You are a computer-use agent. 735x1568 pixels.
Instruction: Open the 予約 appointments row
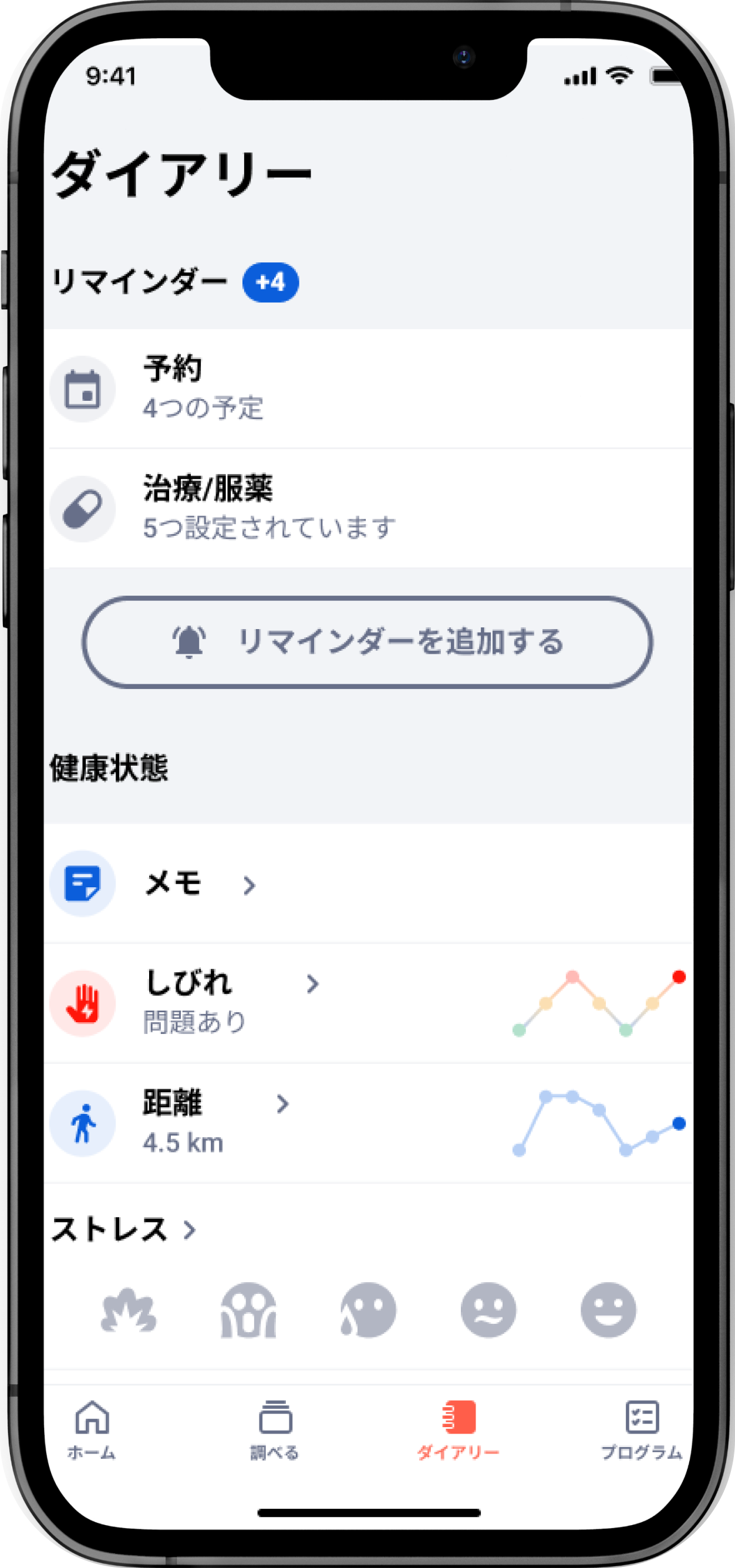pos(365,388)
